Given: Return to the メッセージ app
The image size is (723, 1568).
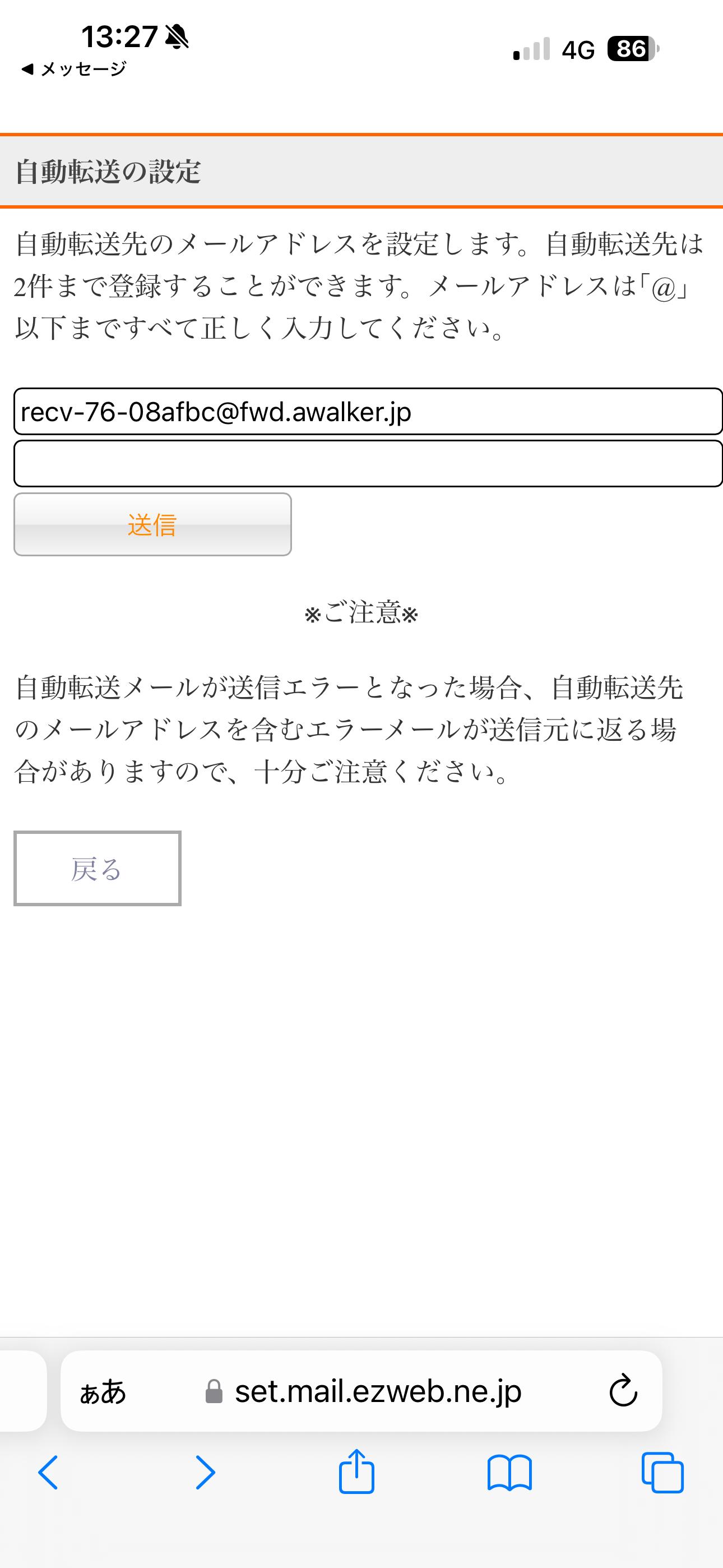Looking at the screenshot, I should point(73,69).
